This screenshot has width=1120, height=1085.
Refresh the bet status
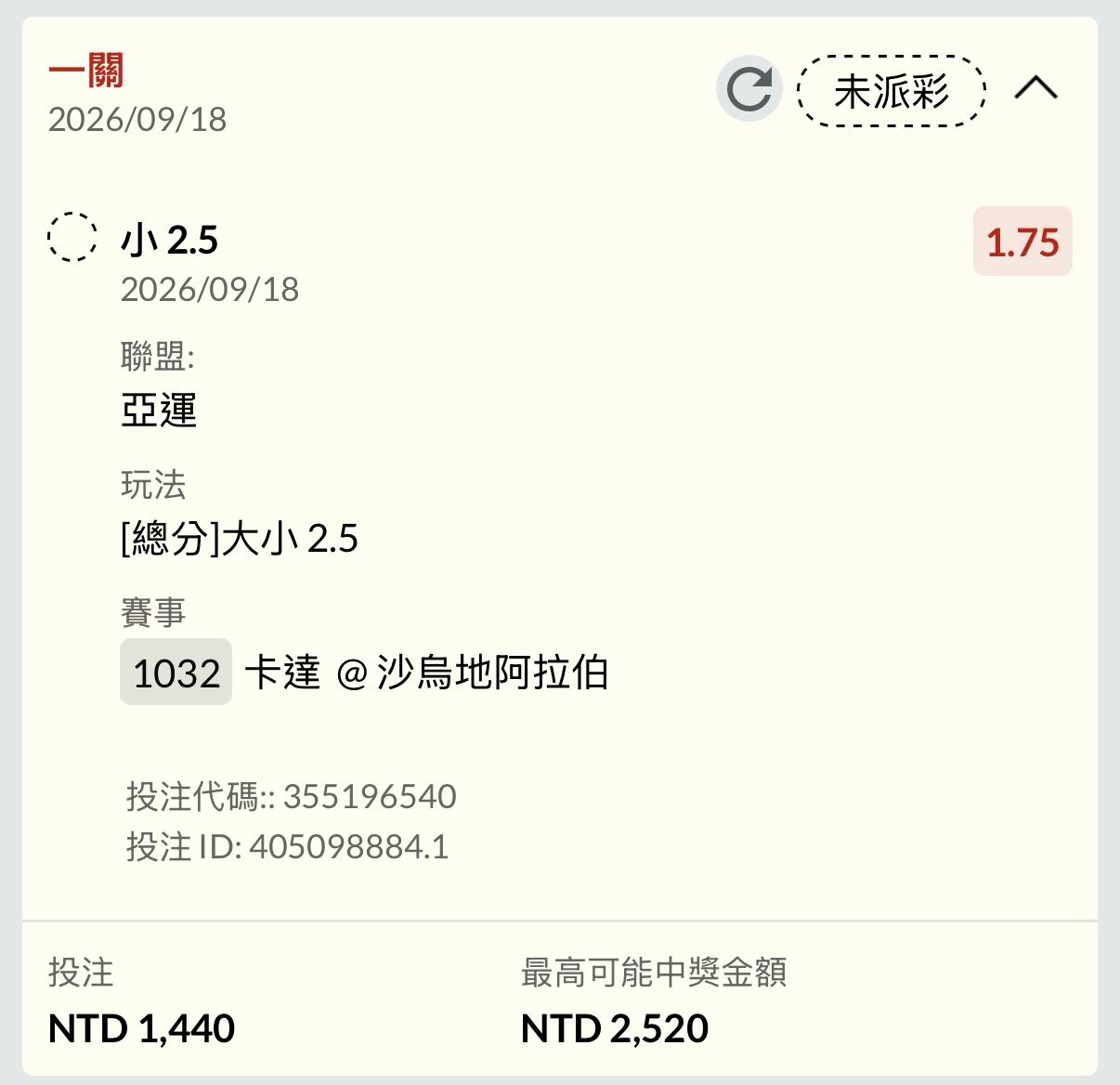(x=749, y=89)
